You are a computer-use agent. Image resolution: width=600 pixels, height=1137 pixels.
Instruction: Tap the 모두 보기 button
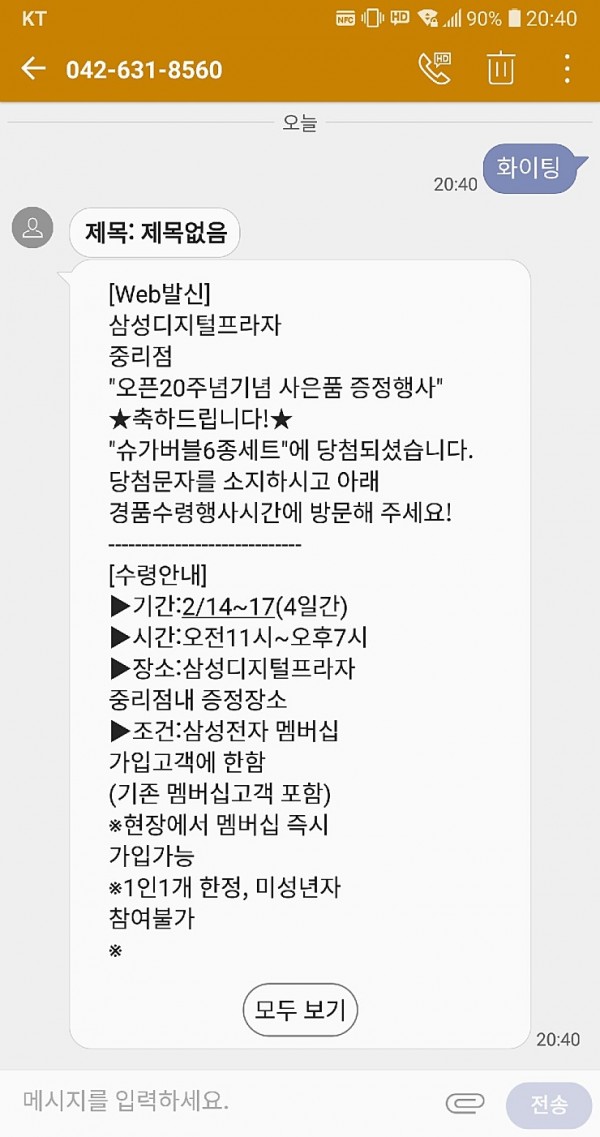point(300,1009)
